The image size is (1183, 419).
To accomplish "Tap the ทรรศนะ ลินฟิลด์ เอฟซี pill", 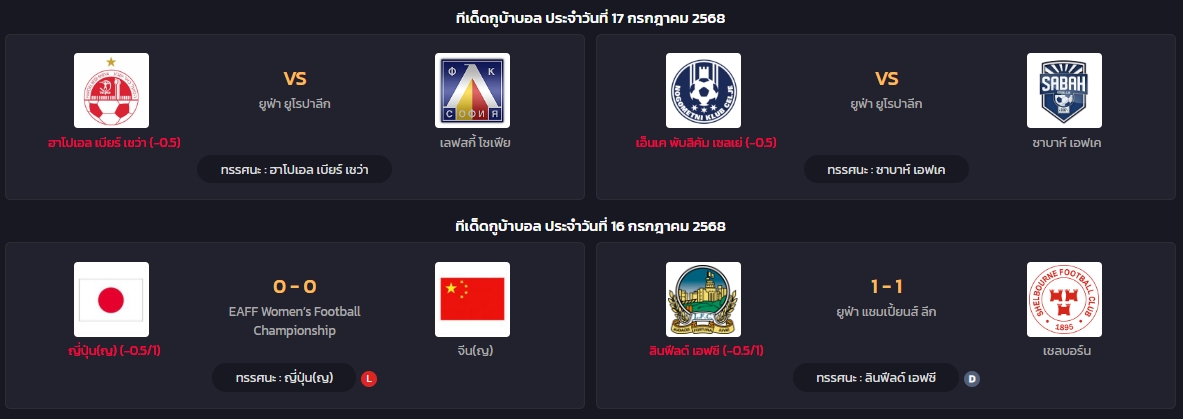I will tap(875, 378).
